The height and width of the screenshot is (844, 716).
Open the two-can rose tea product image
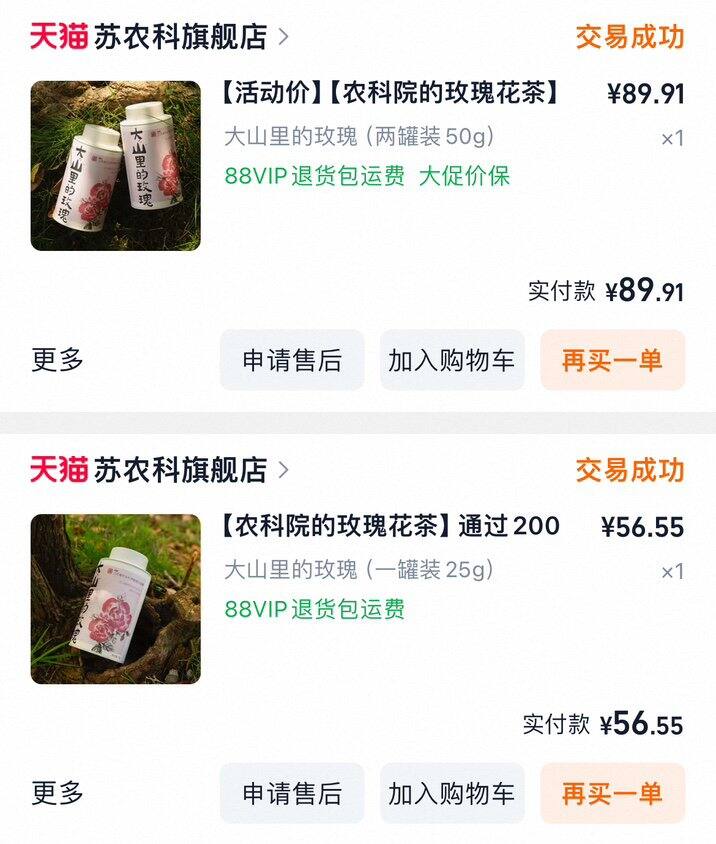pyautogui.click(x=115, y=165)
